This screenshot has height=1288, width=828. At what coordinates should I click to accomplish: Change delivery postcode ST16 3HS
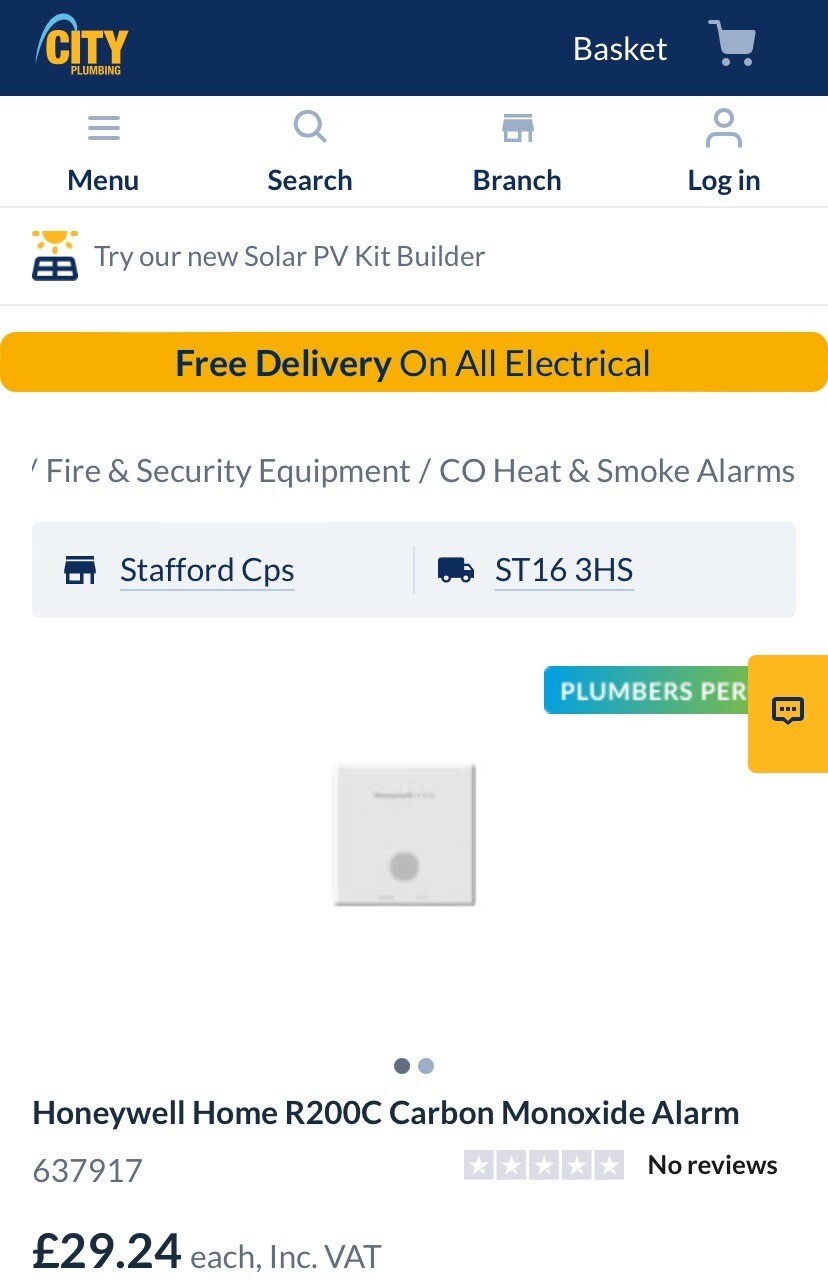tap(564, 570)
